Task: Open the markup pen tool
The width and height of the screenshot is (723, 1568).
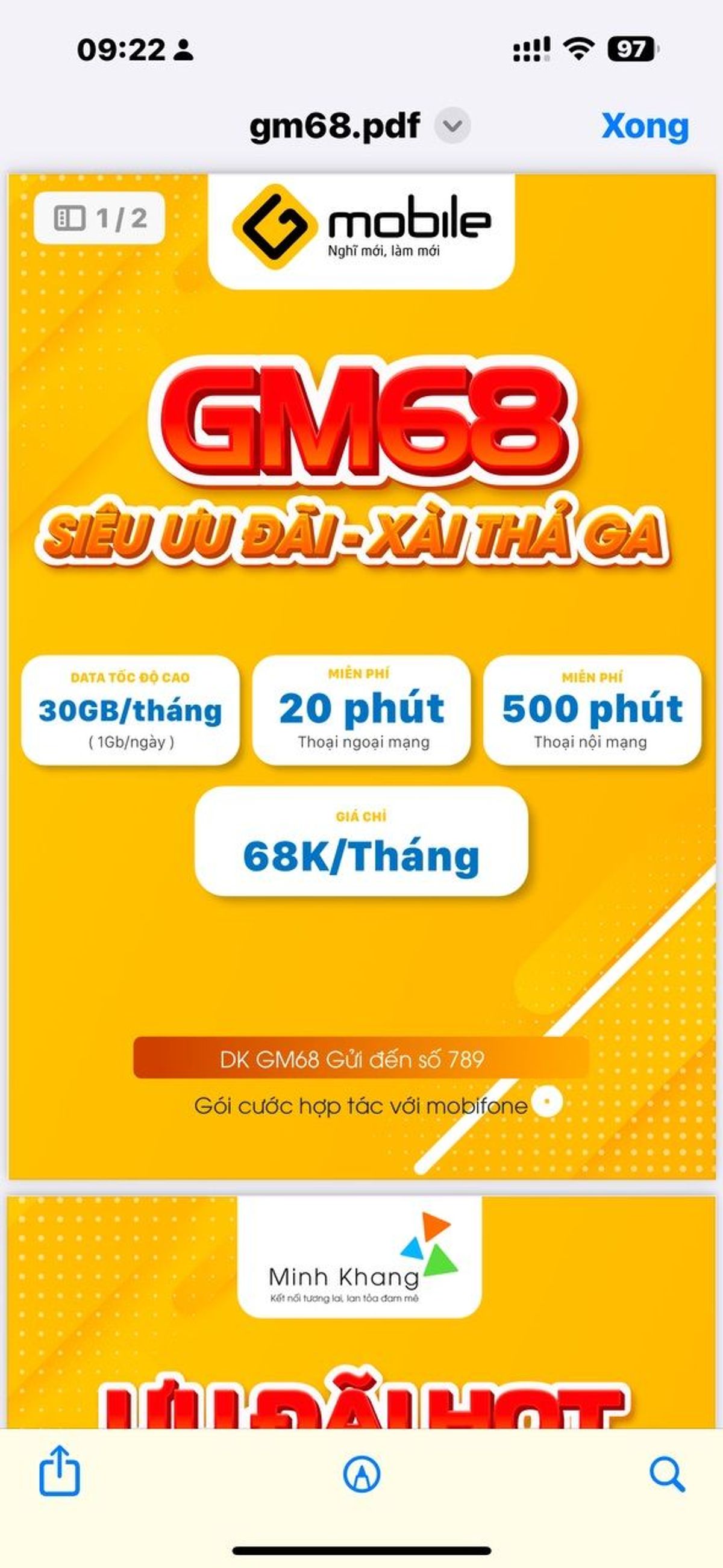Action: [x=361, y=1473]
